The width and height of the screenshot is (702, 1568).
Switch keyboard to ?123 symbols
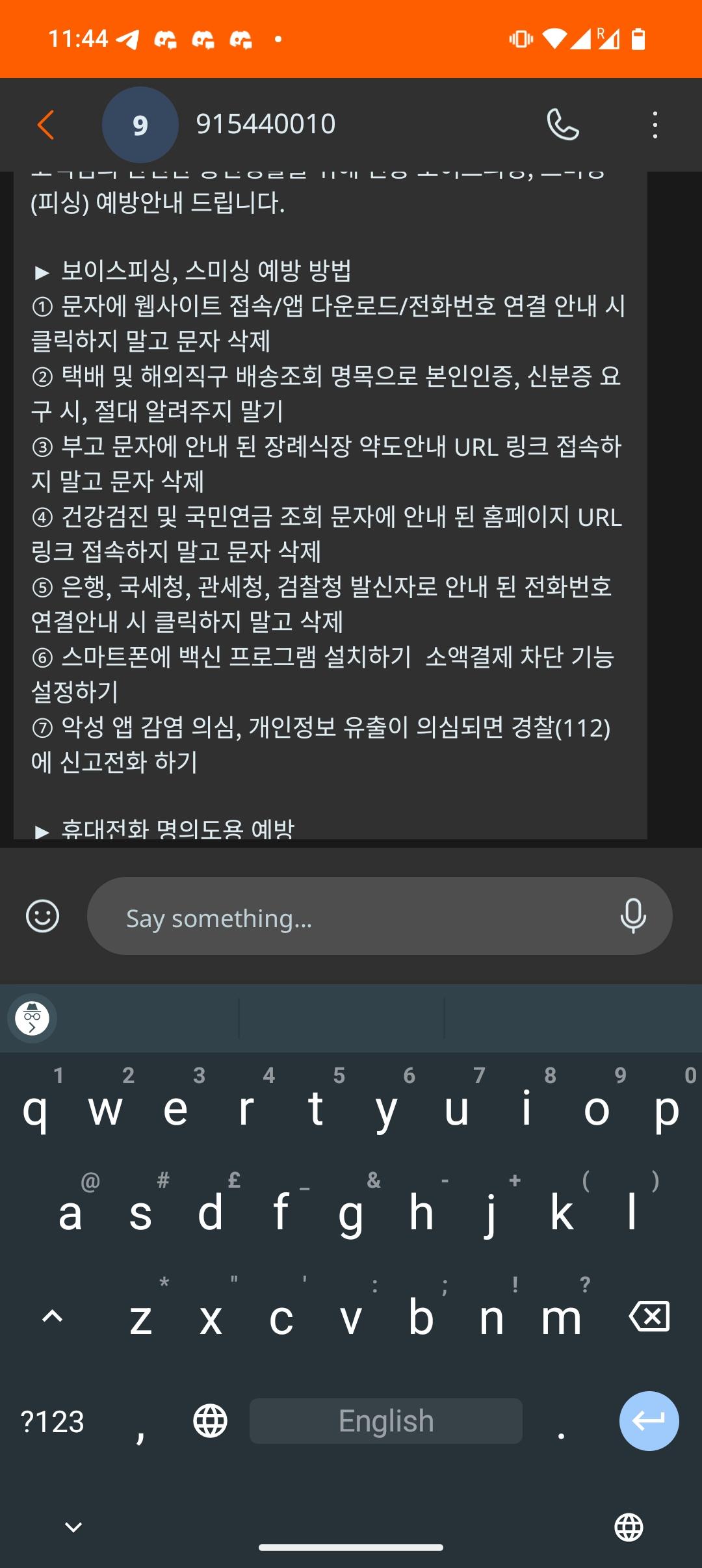tap(53, 1421)
